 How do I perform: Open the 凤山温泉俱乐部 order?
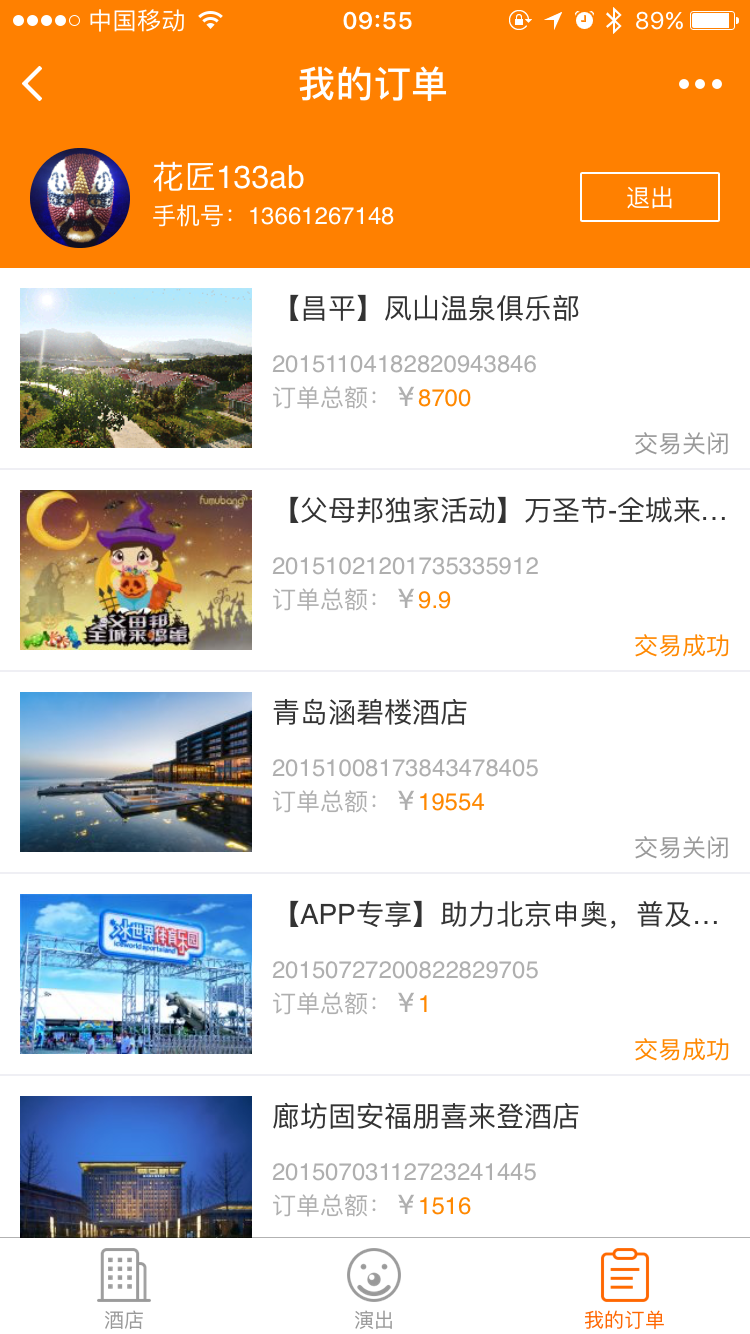click(x=375, y=369)
